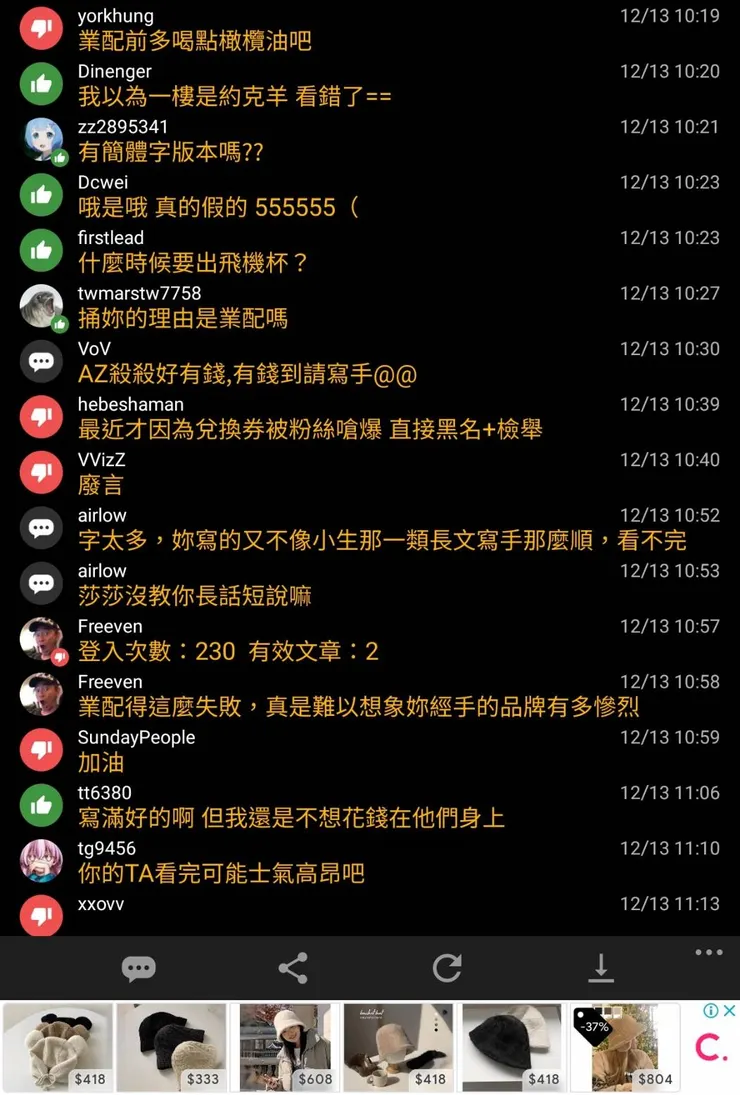Click the thumbs-down icon beside xxovv
Viewport: 740px width, 1095px height.
click(40, 915)
